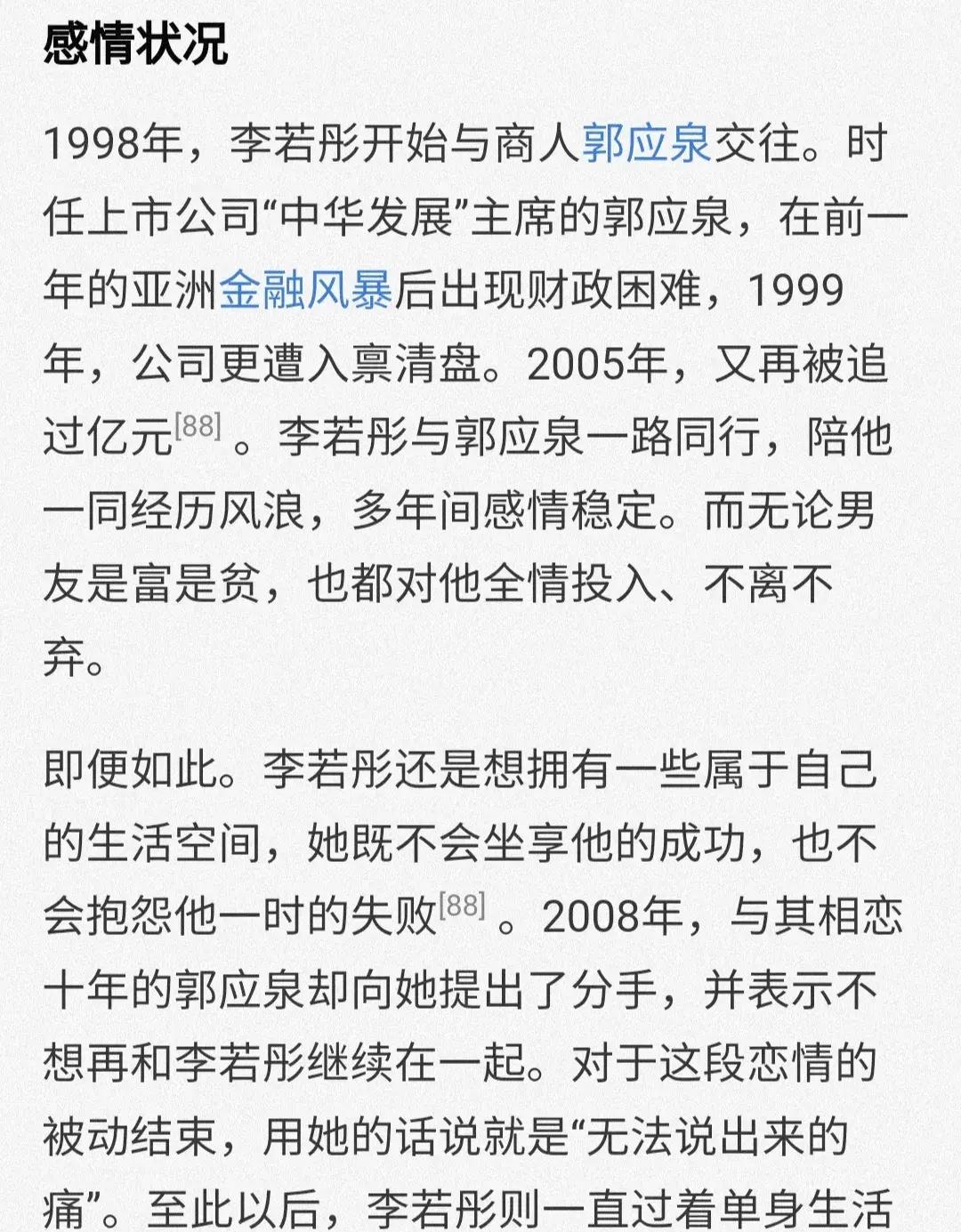Open the 郭应泉 link
Image resolution: width=961 pixels, height=1232 pixels.
tap(646, 144)
